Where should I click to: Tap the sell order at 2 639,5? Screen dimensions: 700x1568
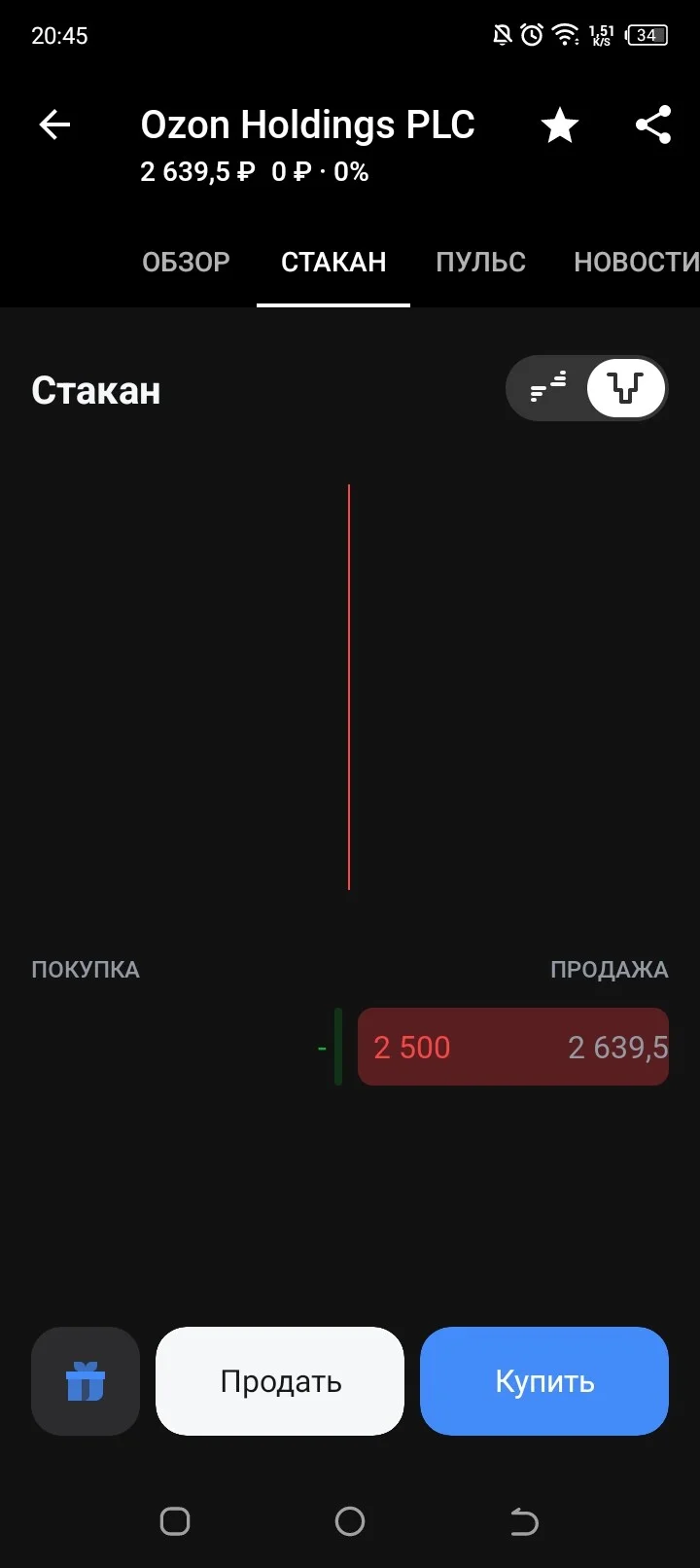pyautogui.click(x=513, y=1047)
